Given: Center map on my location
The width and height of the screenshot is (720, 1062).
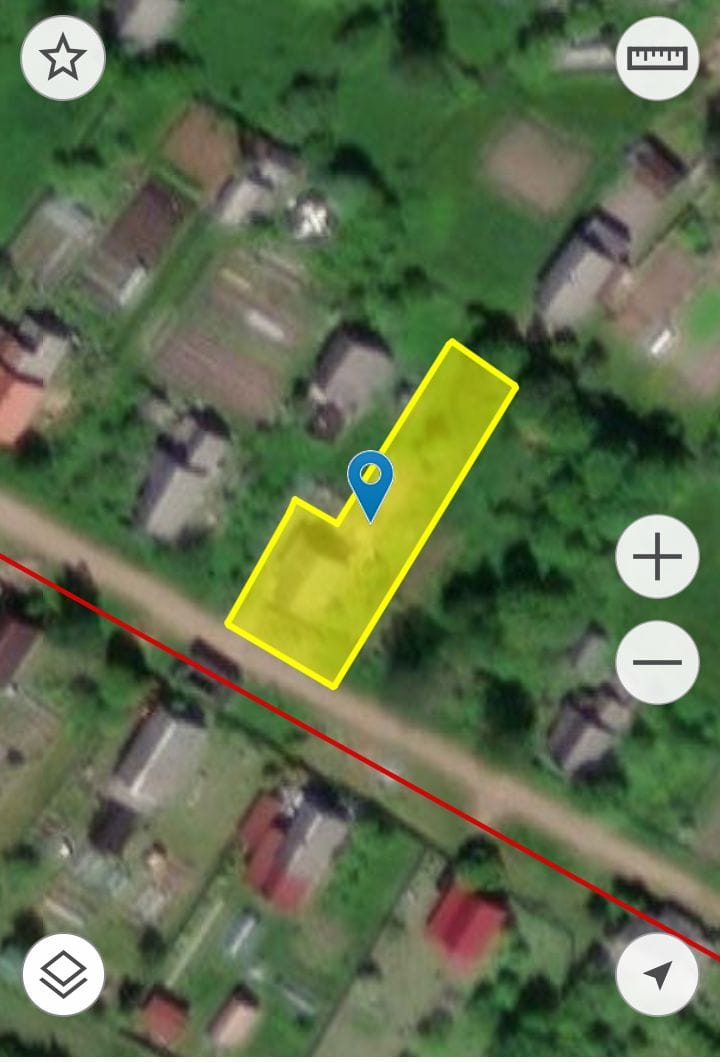Looking at the screenshot, I should (657, 974).
